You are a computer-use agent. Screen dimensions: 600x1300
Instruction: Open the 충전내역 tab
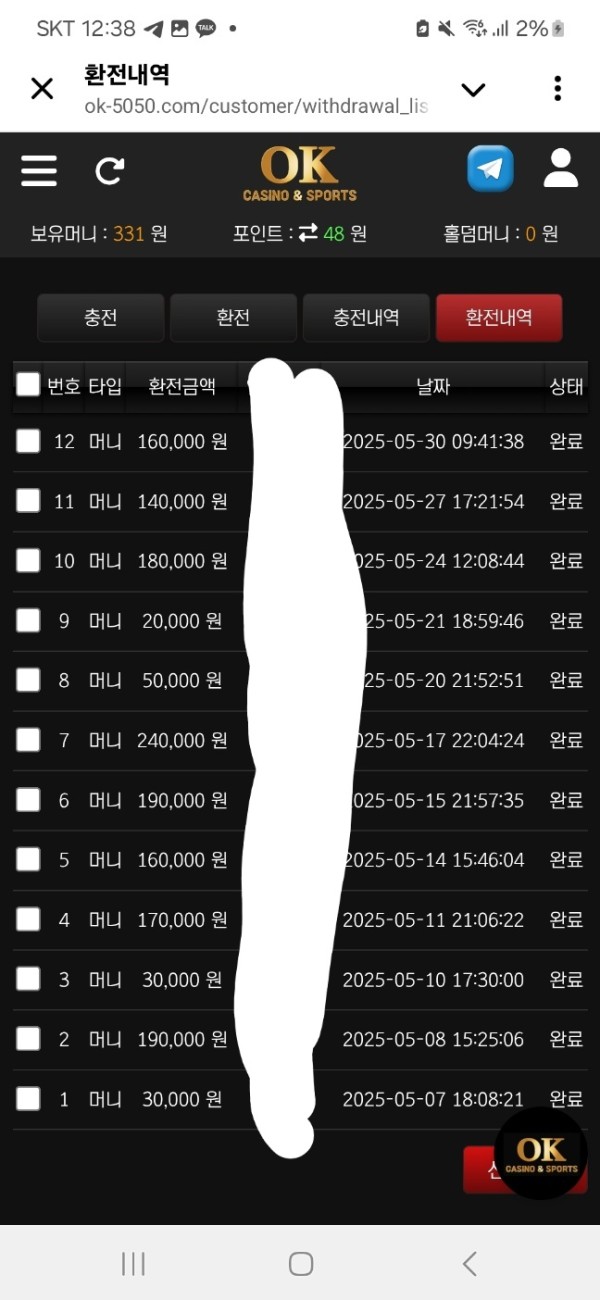click(x=366, y=318)
